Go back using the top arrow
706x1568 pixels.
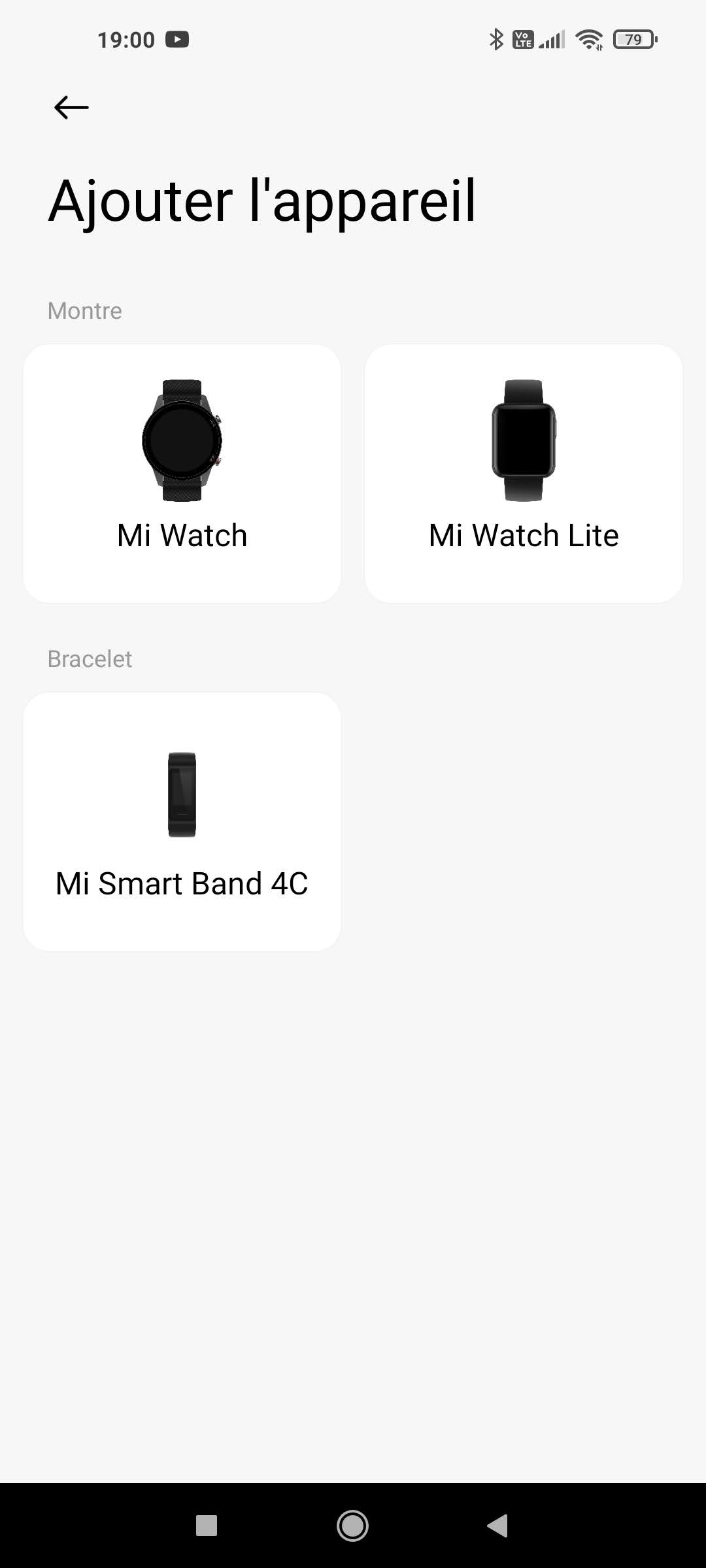[x=71, y=107]
